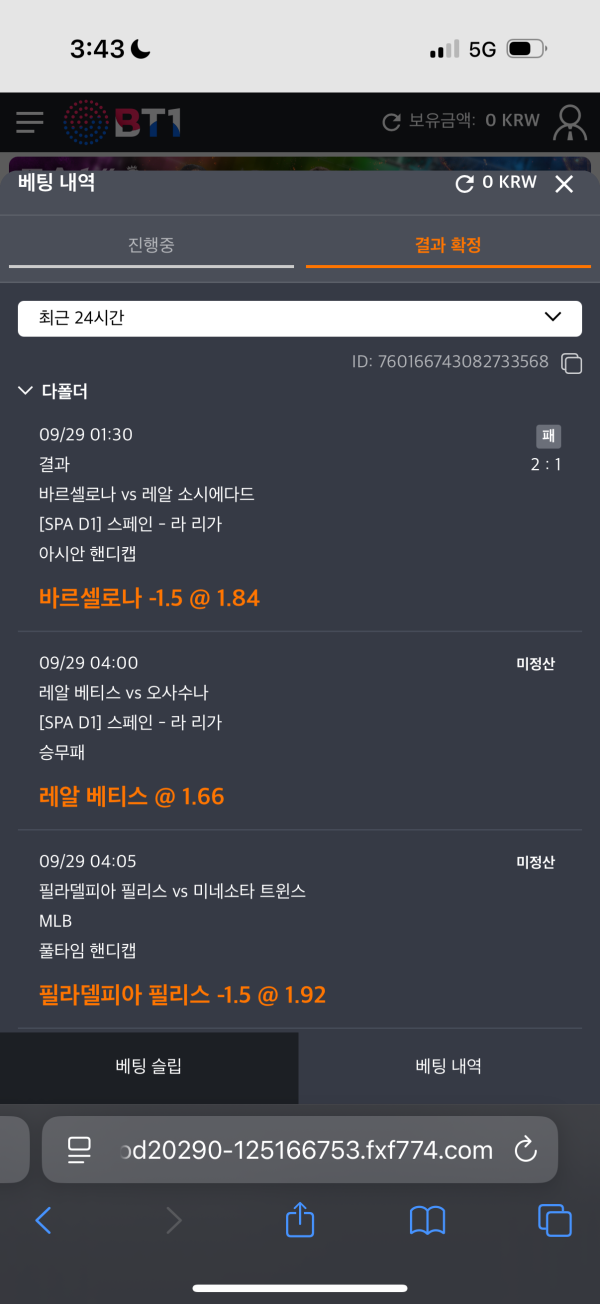Refresh the balance in the header
600x1304 pixels.
pos(392,122)
